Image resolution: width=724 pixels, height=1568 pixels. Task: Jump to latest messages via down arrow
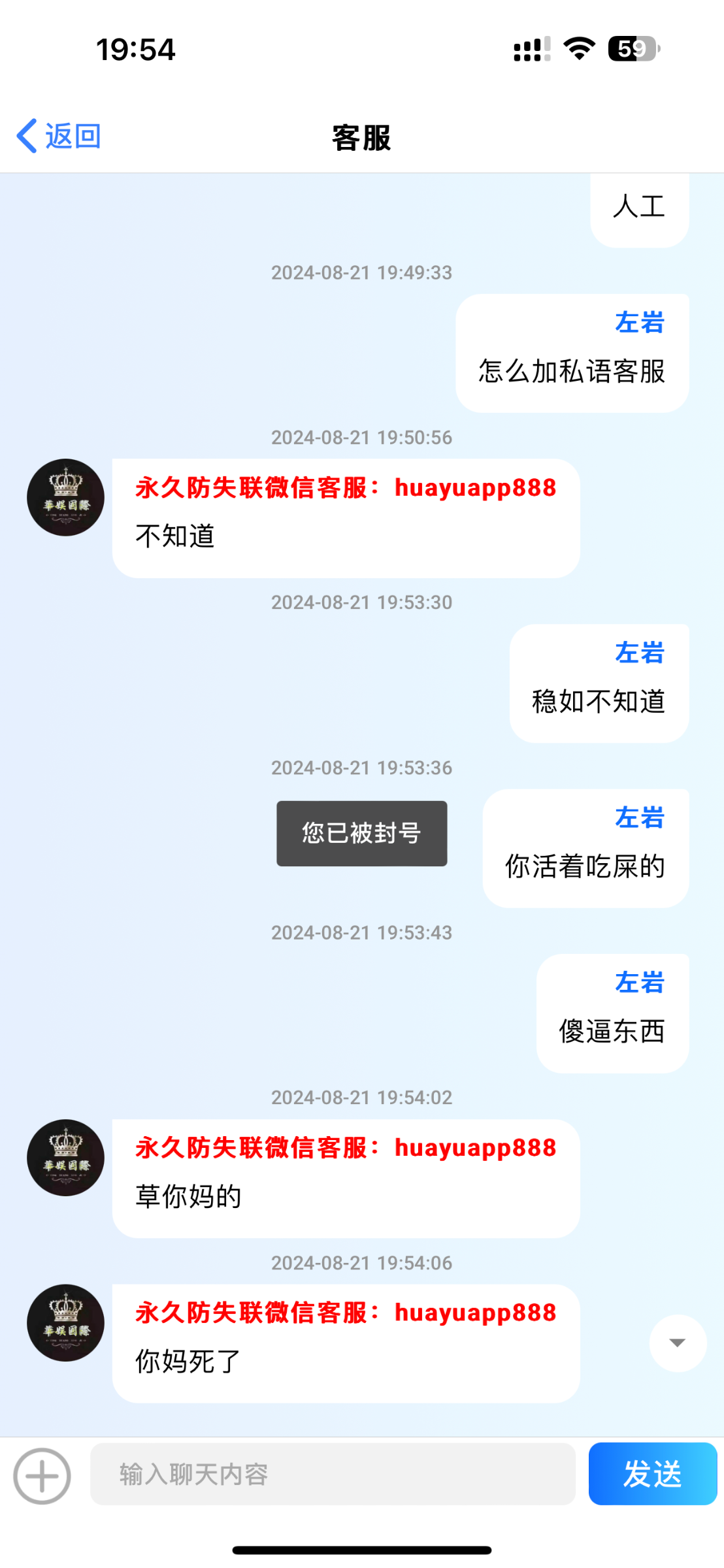pos(678,1343)
